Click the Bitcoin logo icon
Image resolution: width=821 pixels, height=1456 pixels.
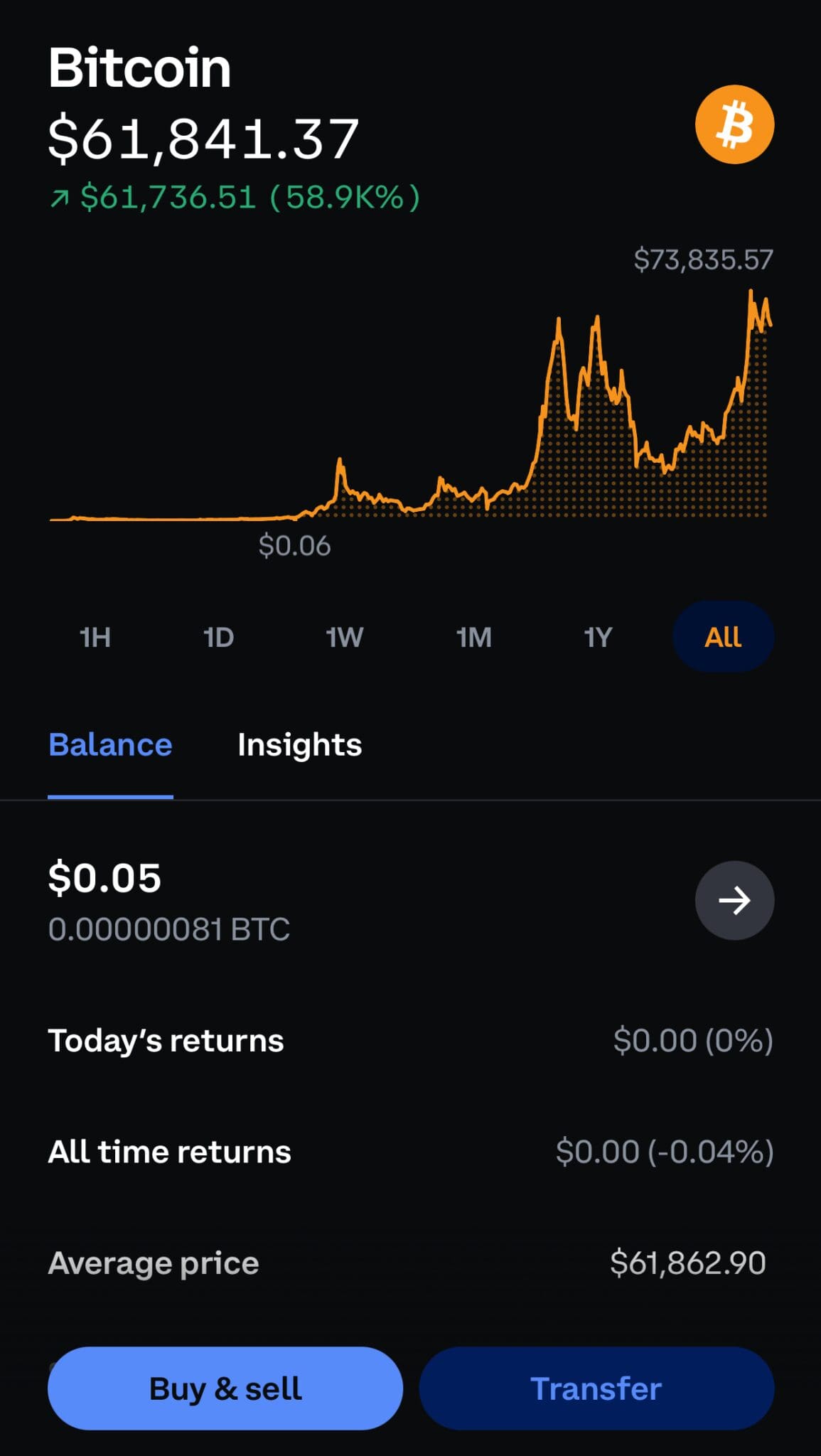click(x=734, y=124)
